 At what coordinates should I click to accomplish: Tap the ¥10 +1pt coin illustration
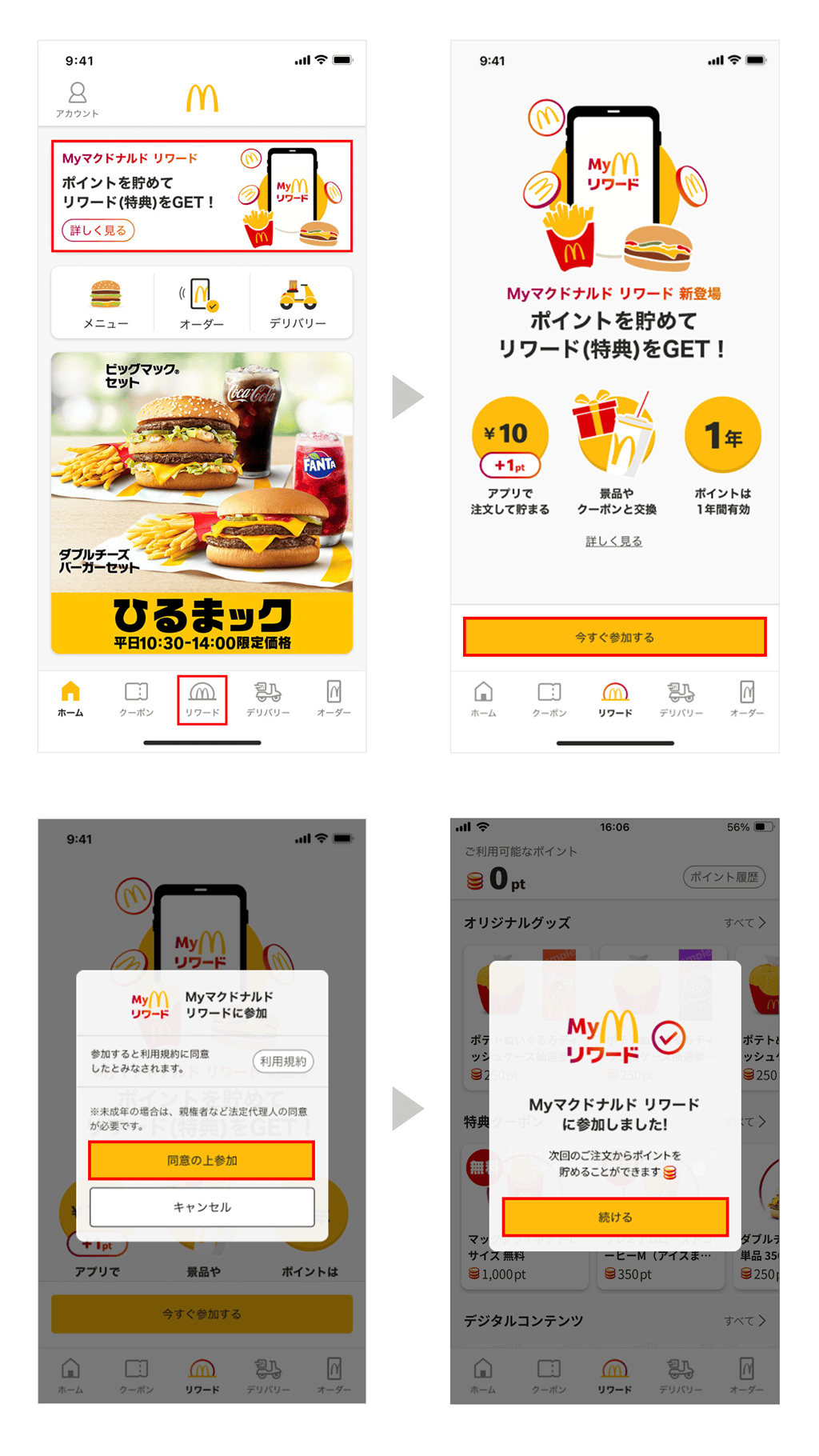coord(510,436)
